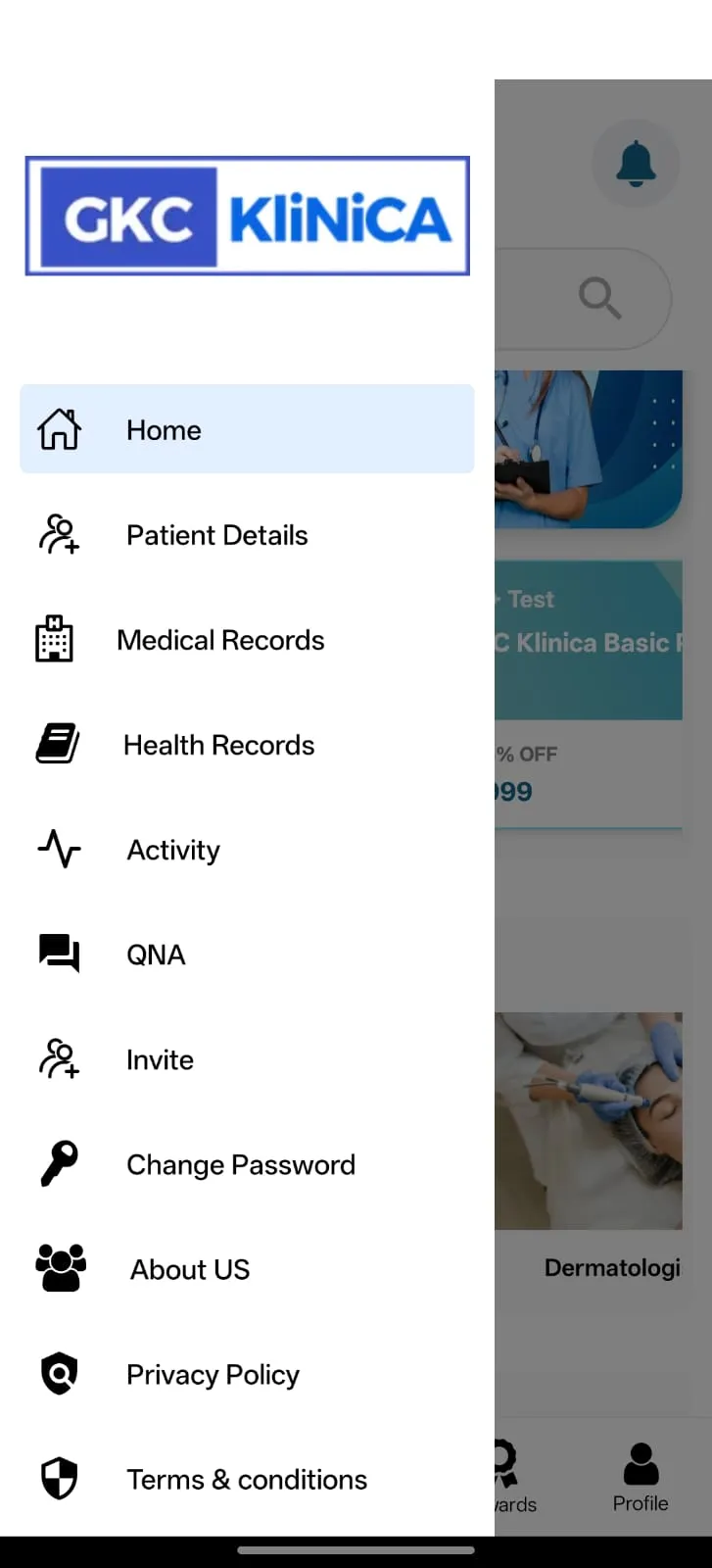The height and width of the screenshot is (1568, 712).
Task: Tap the search magnifier icon
Action: [x=599, y=298]
